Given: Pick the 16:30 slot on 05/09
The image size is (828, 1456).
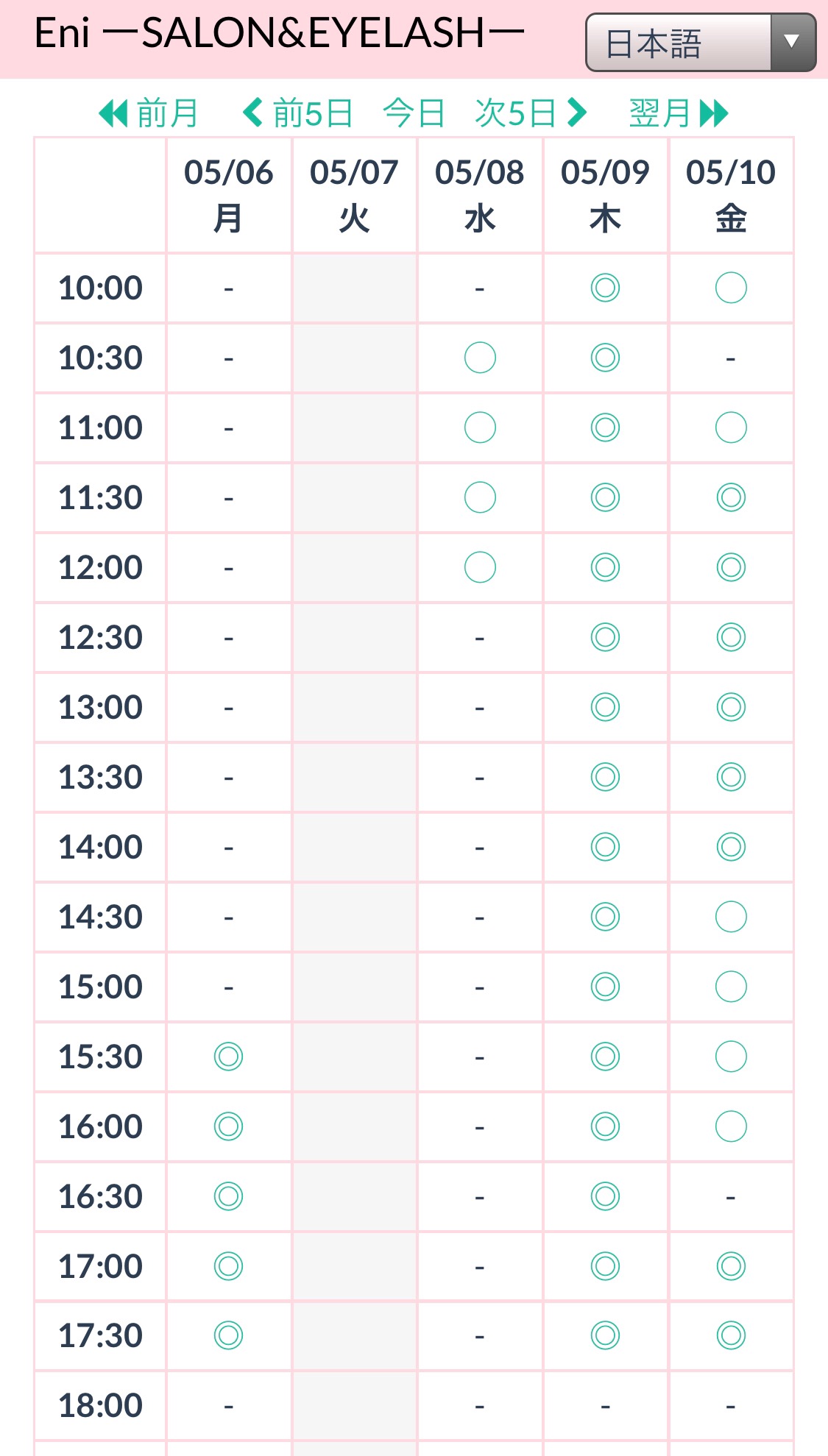Looking at the screenshot, I should coord(605,1196).
